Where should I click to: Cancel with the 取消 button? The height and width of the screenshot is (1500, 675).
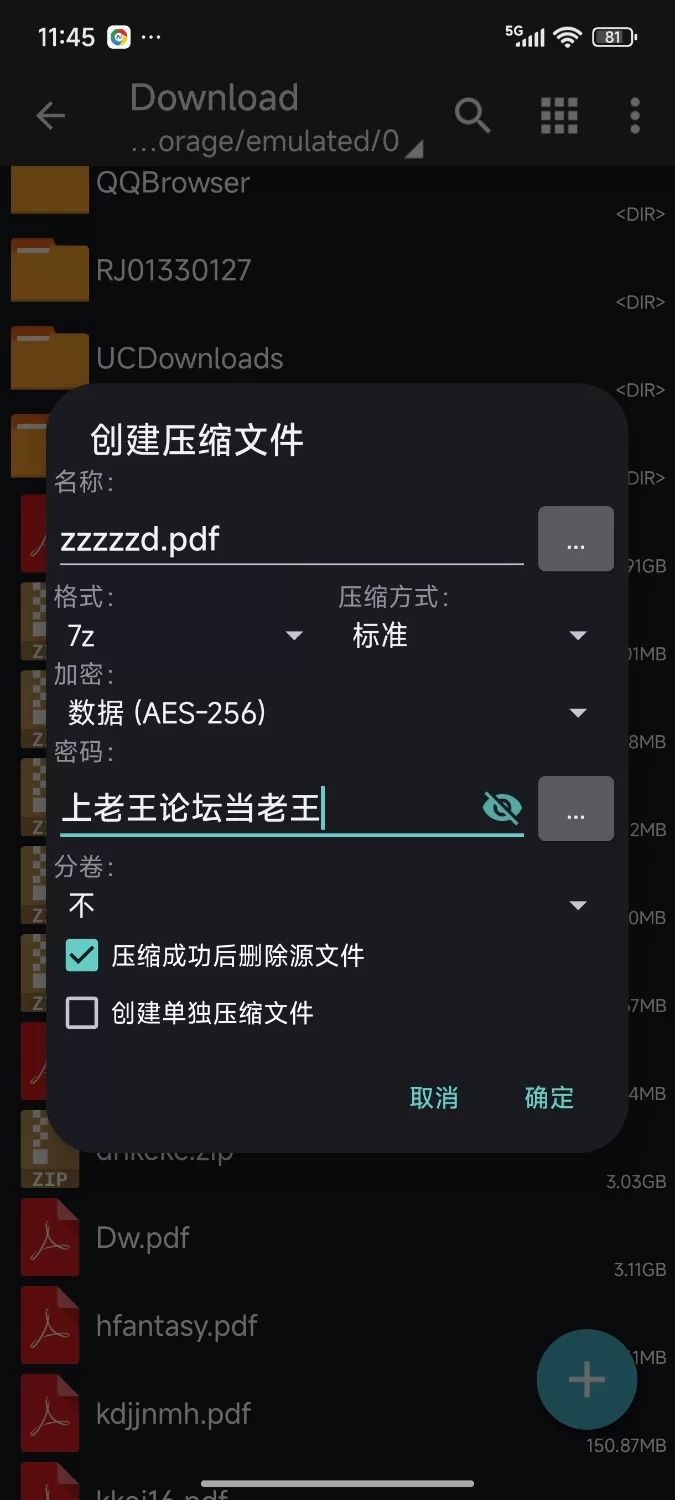point(434,1097)
